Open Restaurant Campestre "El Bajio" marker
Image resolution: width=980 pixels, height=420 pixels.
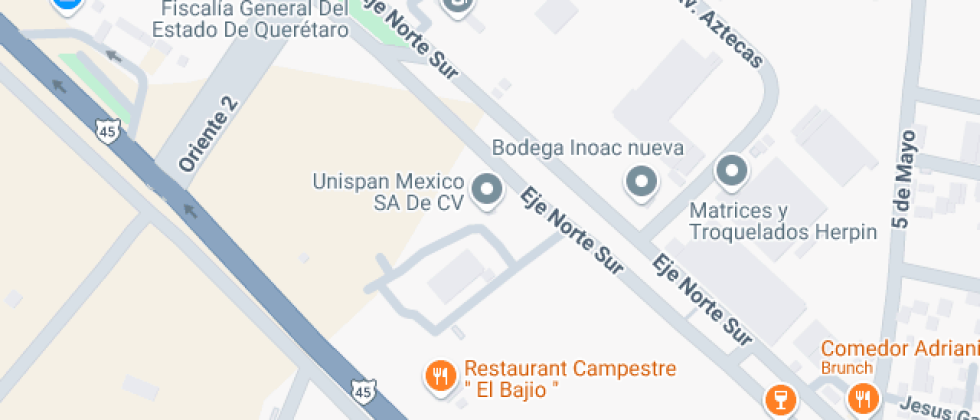(x=439, y=376)
